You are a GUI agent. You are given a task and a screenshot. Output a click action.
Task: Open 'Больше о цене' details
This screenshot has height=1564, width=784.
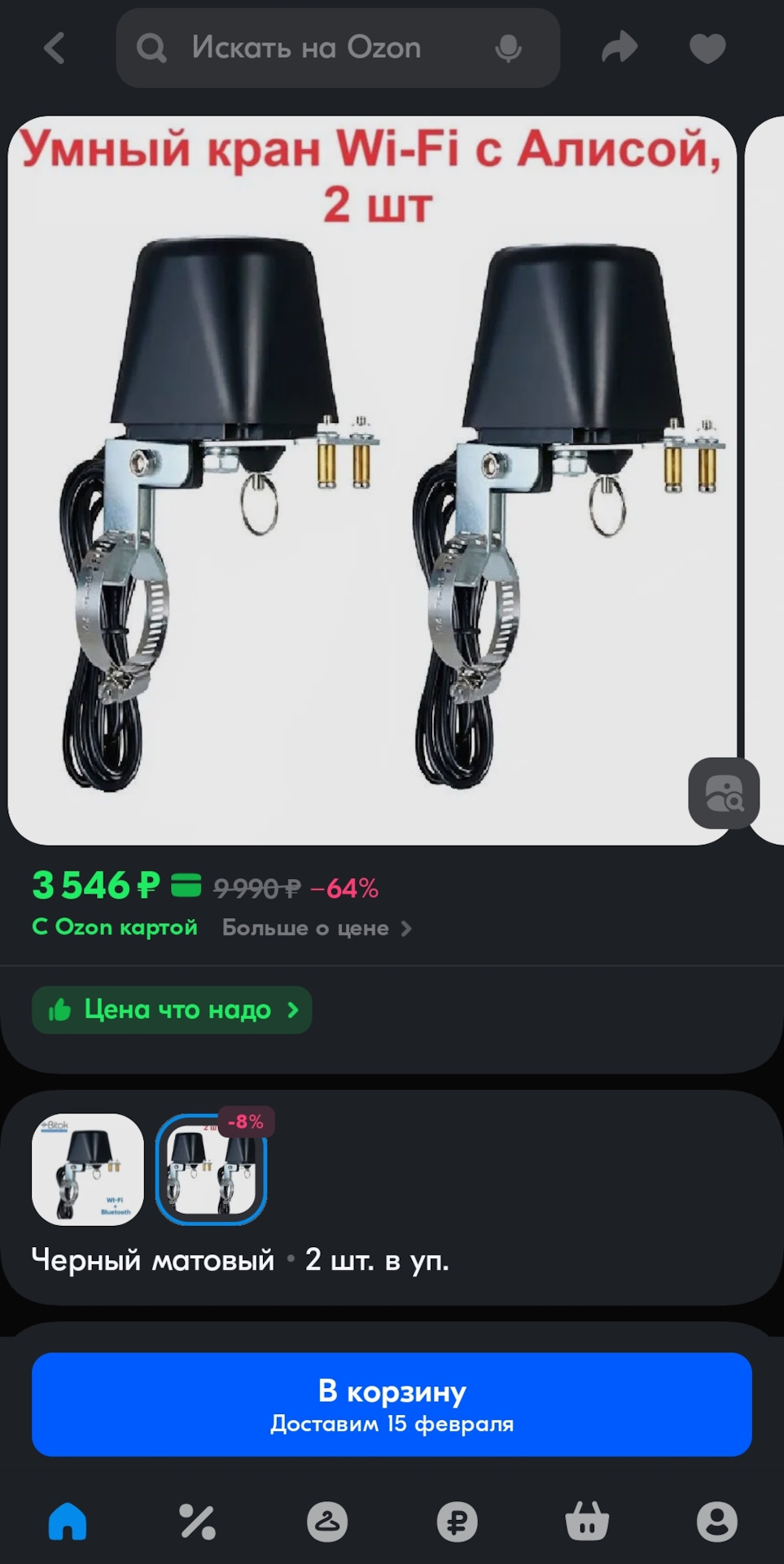[316, 928]
